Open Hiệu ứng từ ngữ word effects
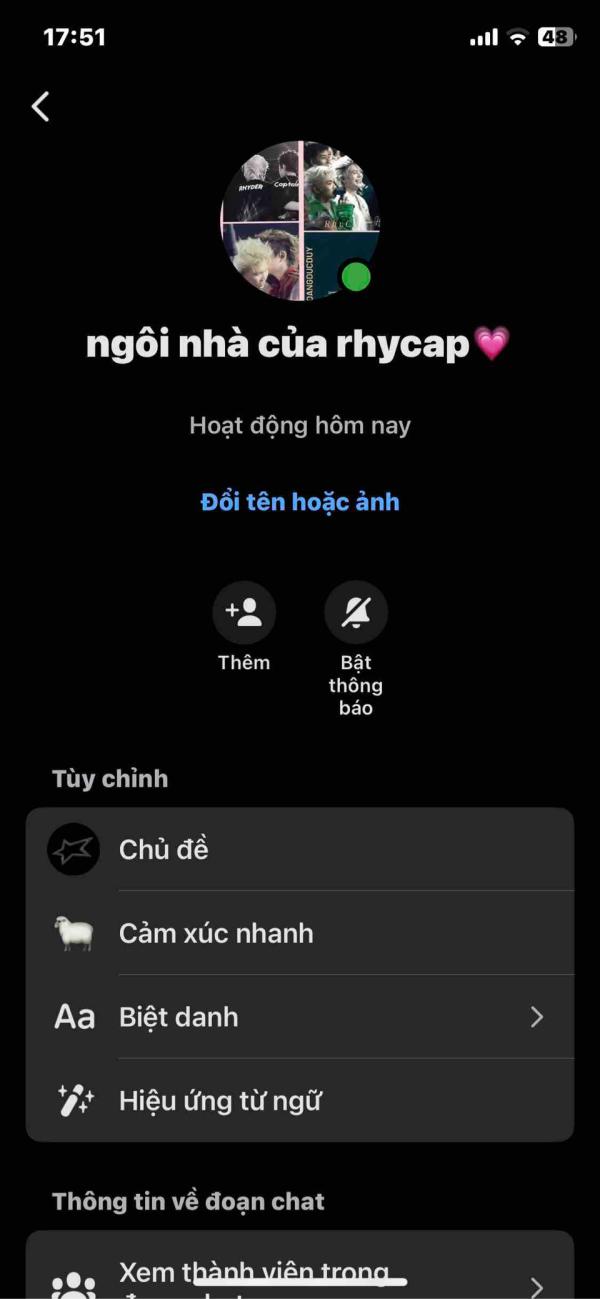The image size is (600, 1299). tap(300, 1101)
